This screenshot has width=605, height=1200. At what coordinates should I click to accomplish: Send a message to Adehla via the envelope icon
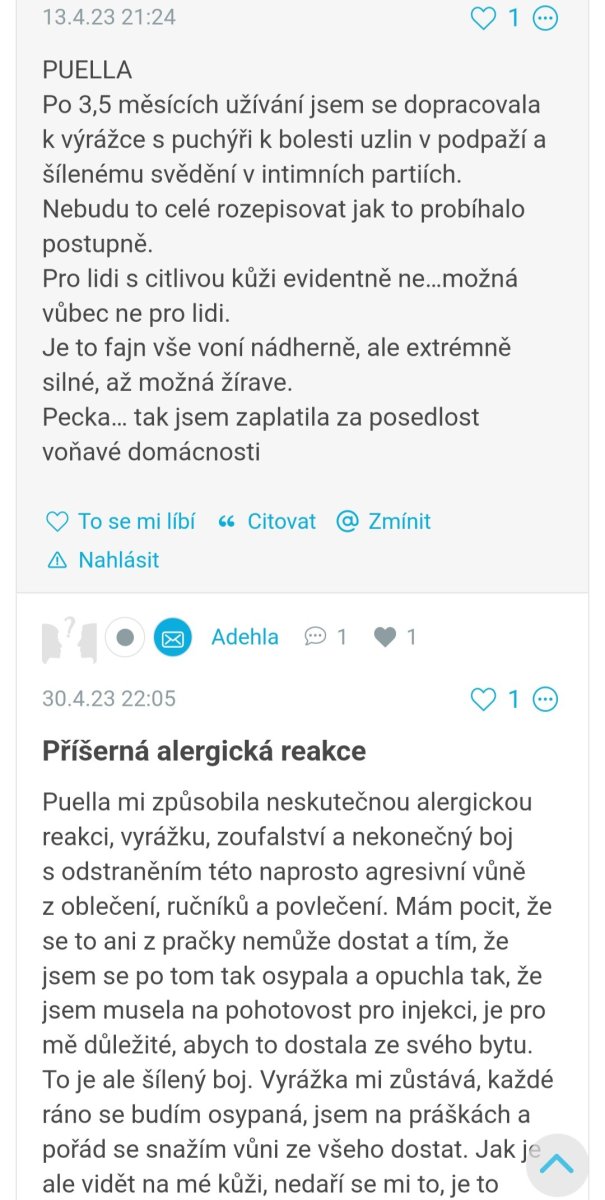coord(173,637)
